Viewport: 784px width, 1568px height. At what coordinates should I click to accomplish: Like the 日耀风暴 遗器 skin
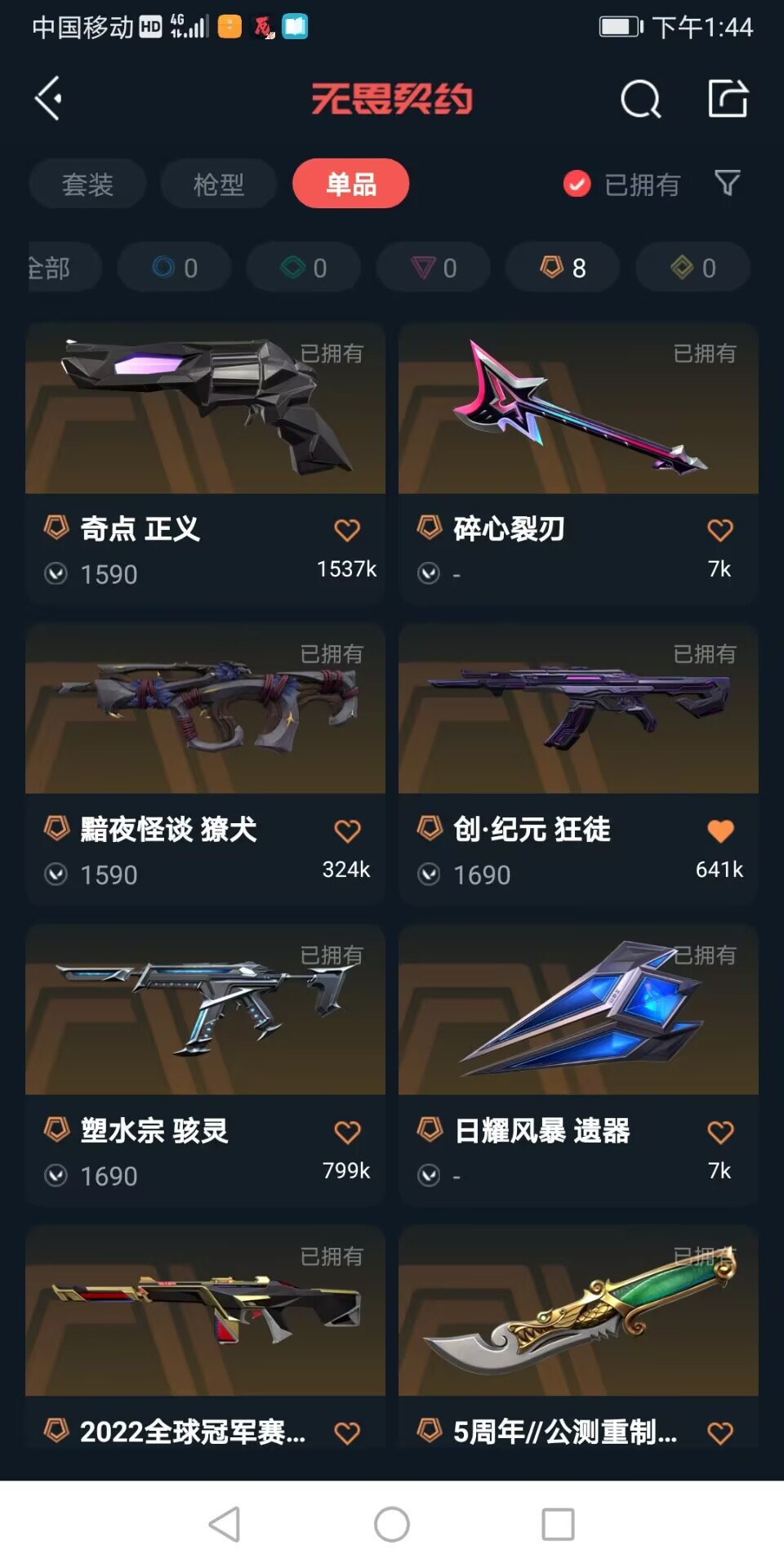click(720, 1132)
